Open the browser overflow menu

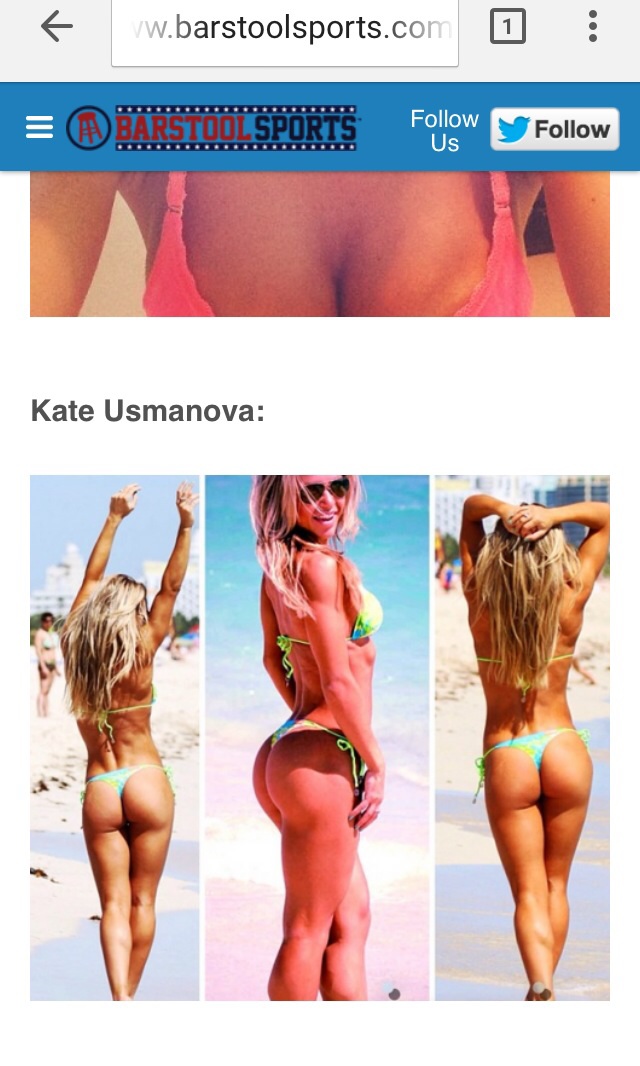[593, 28]
